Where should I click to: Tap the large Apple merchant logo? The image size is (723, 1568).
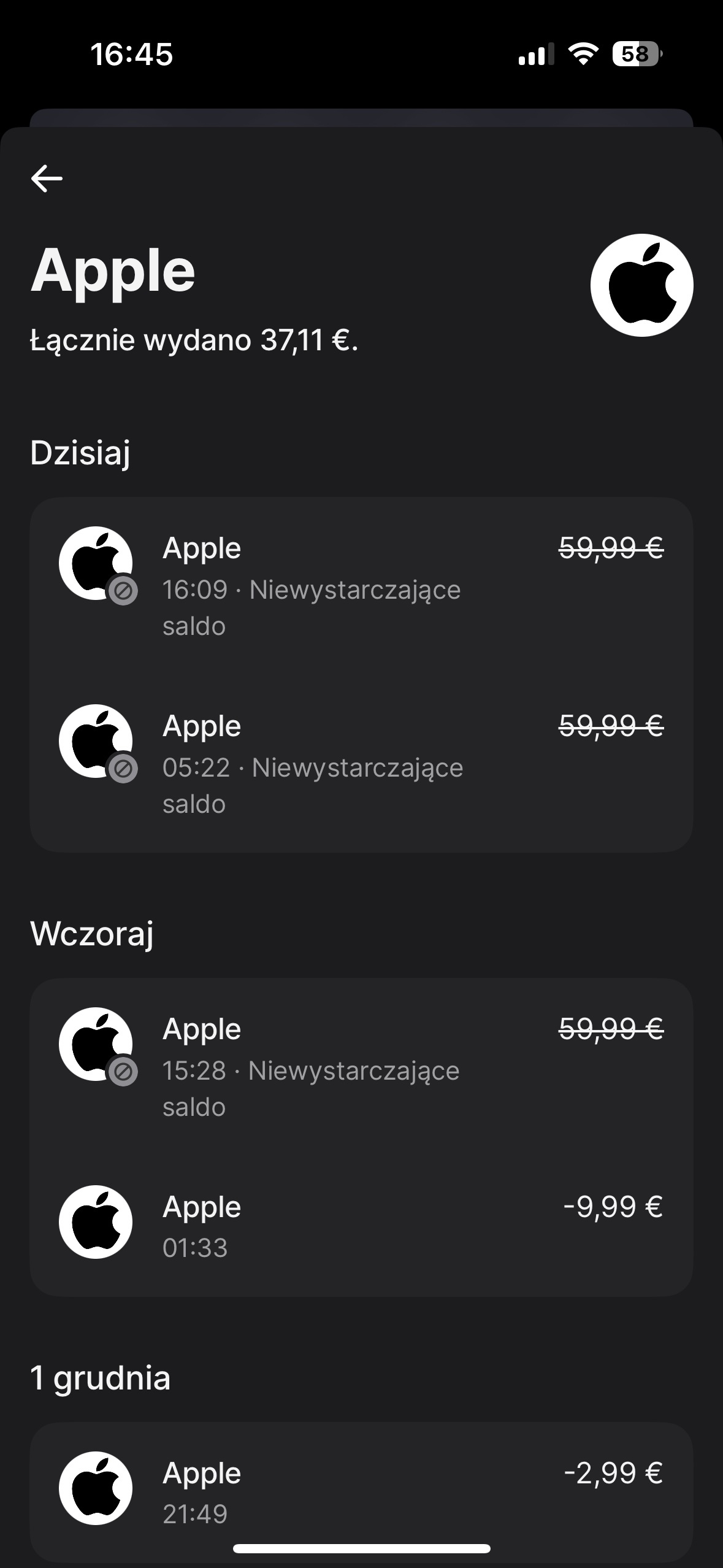point(641,285)
